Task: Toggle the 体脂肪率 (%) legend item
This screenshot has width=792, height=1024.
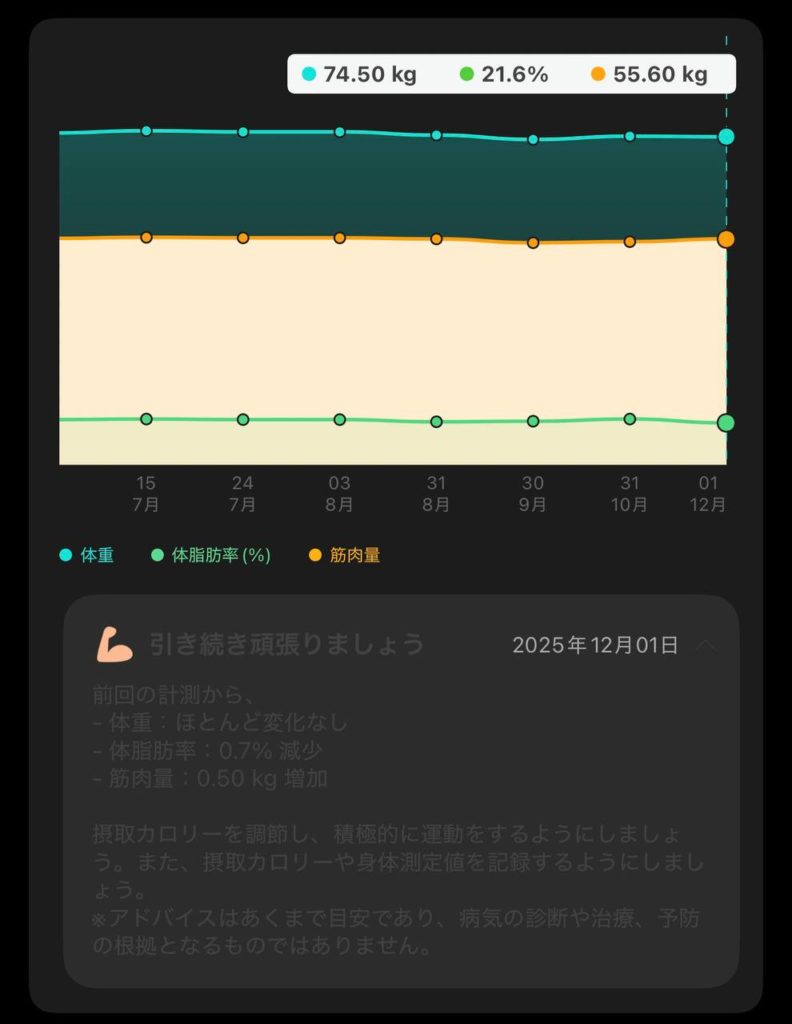Action: [x=211, y=555]
